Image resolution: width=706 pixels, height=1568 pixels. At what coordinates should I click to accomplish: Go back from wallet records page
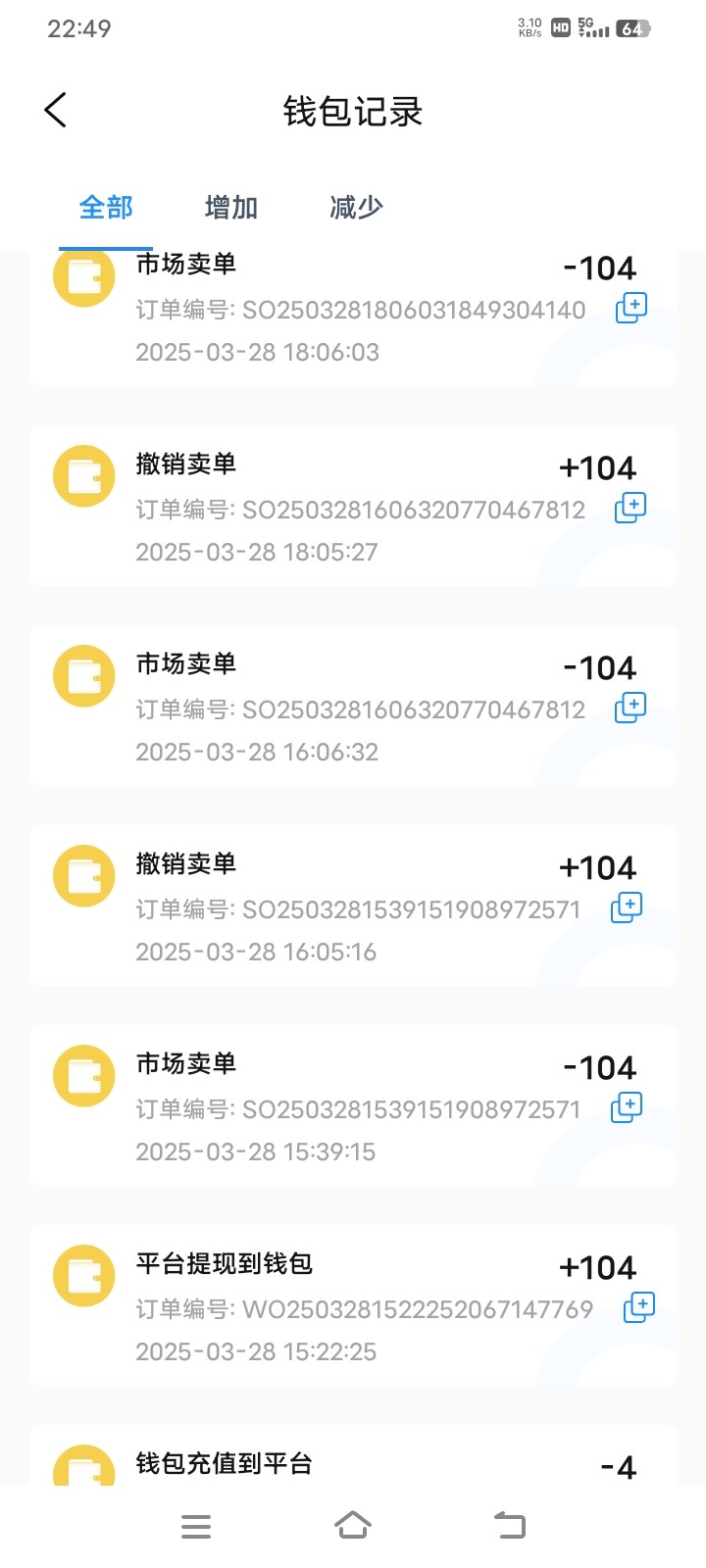point(56,110)
